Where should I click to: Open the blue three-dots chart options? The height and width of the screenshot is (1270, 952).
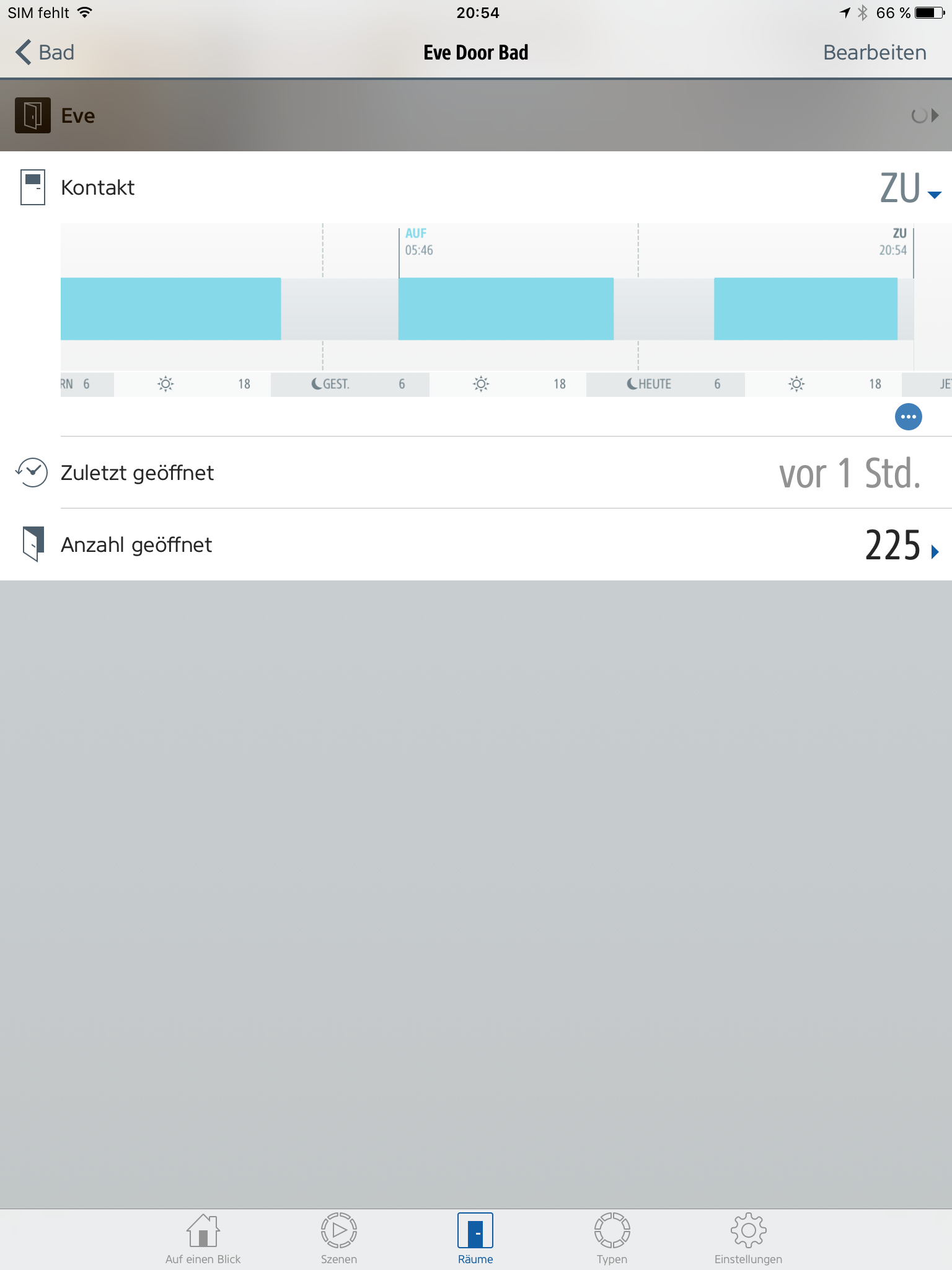click(x=908, y=417)
